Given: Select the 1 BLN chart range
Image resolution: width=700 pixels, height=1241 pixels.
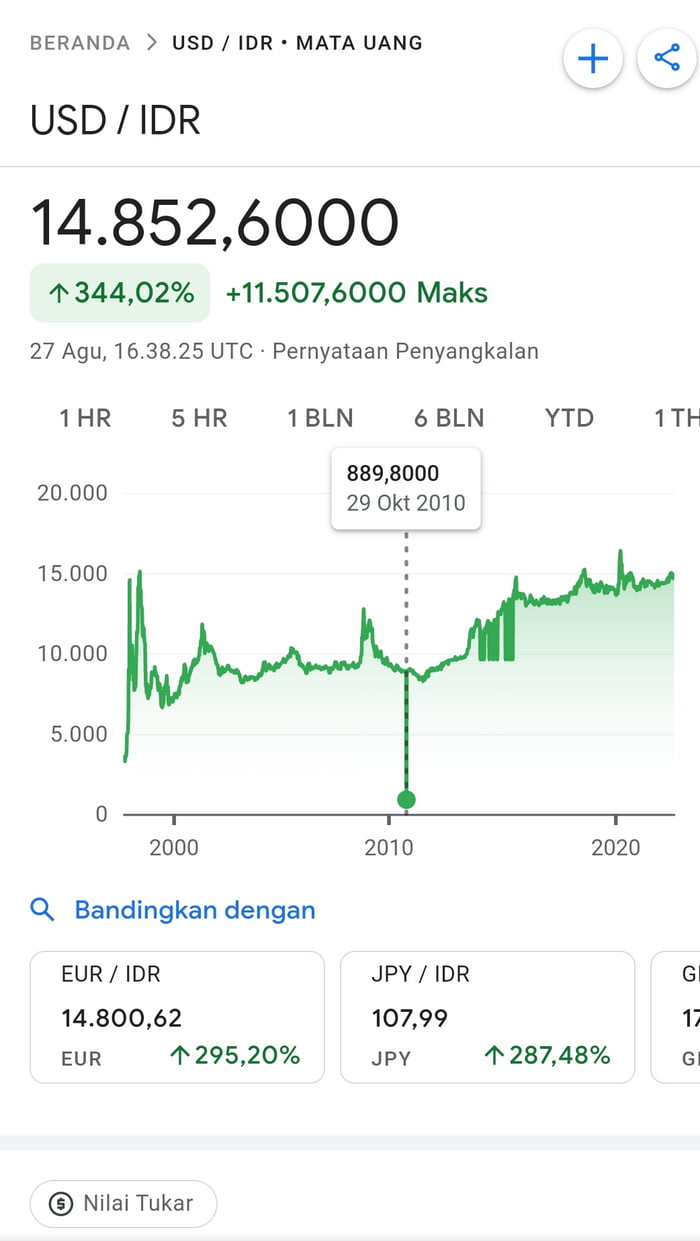Looking at the screenshot, I should click(320, 418).
